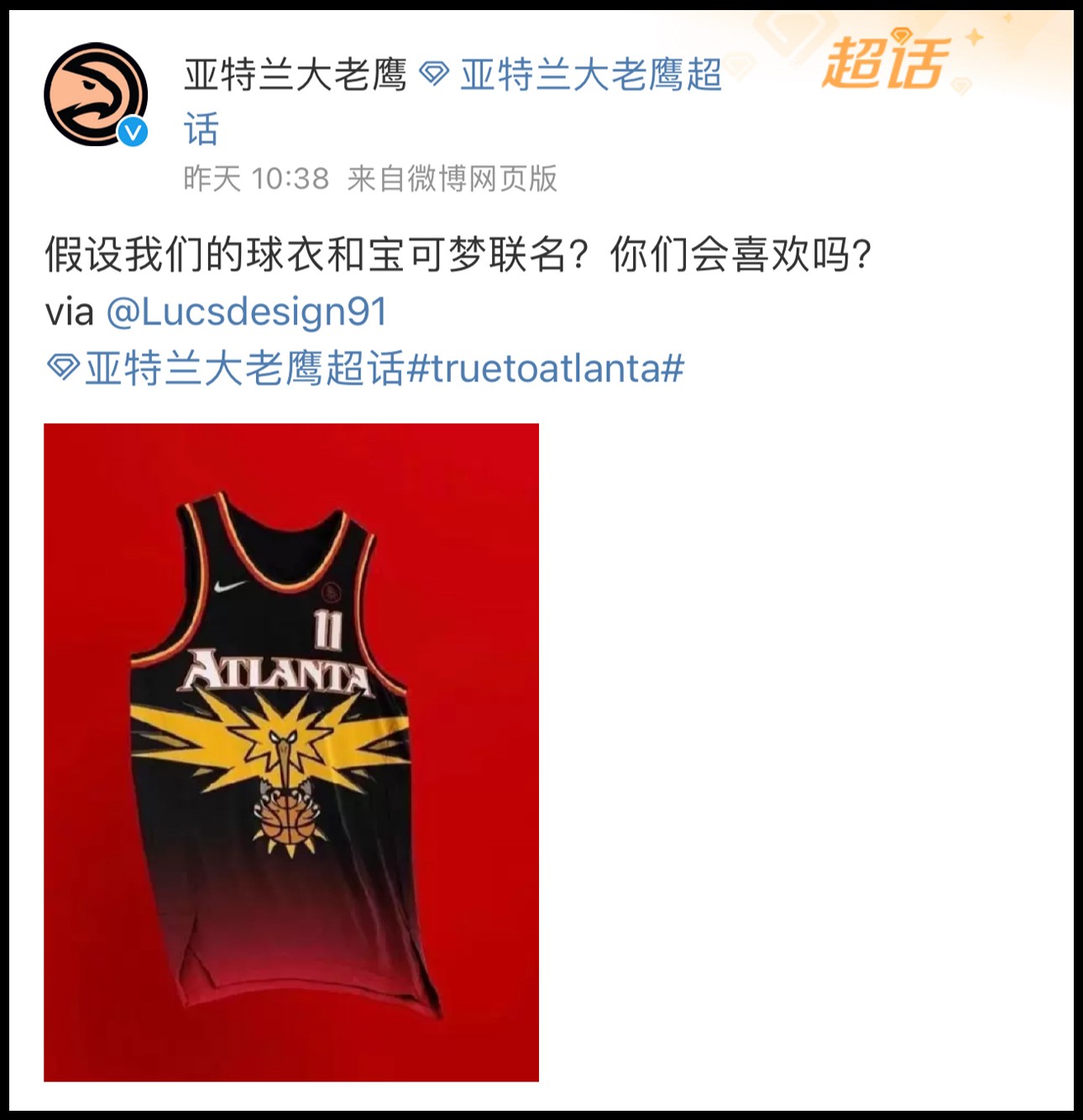Open the 亚特兰大老鹰 account name

295,76
